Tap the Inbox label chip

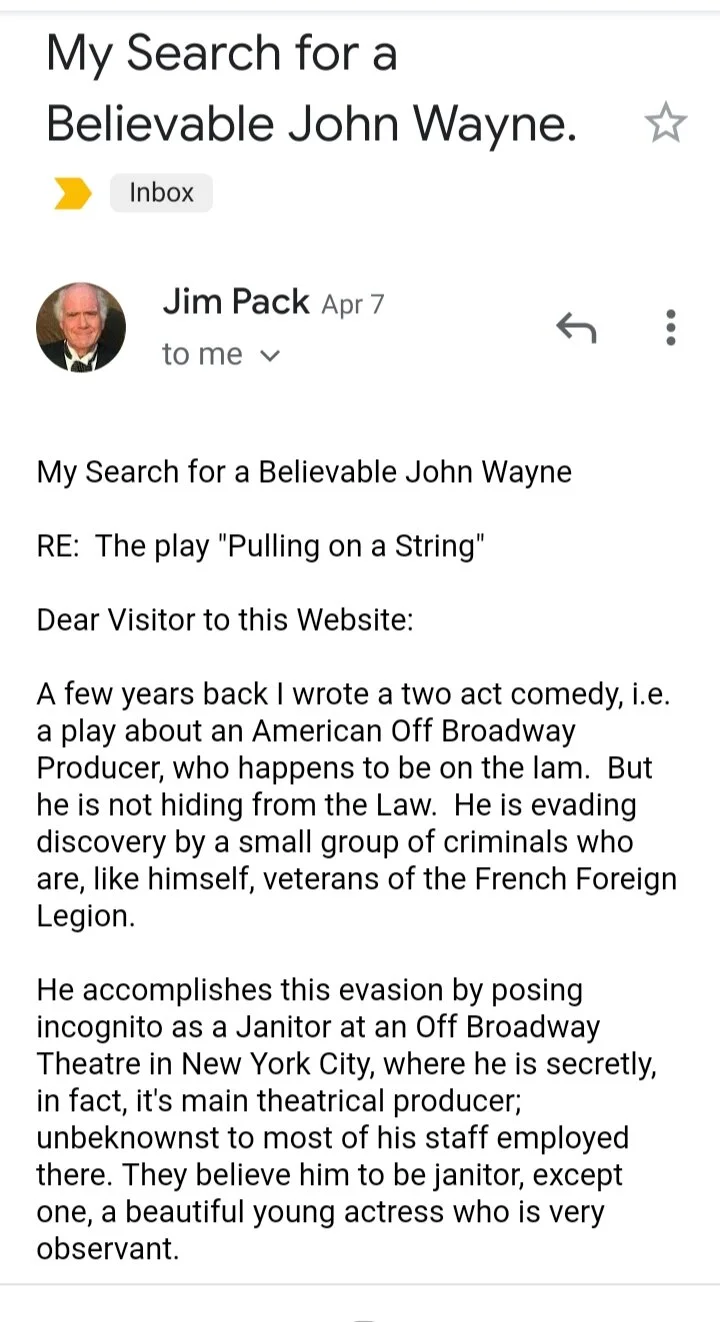coord(161,192)
